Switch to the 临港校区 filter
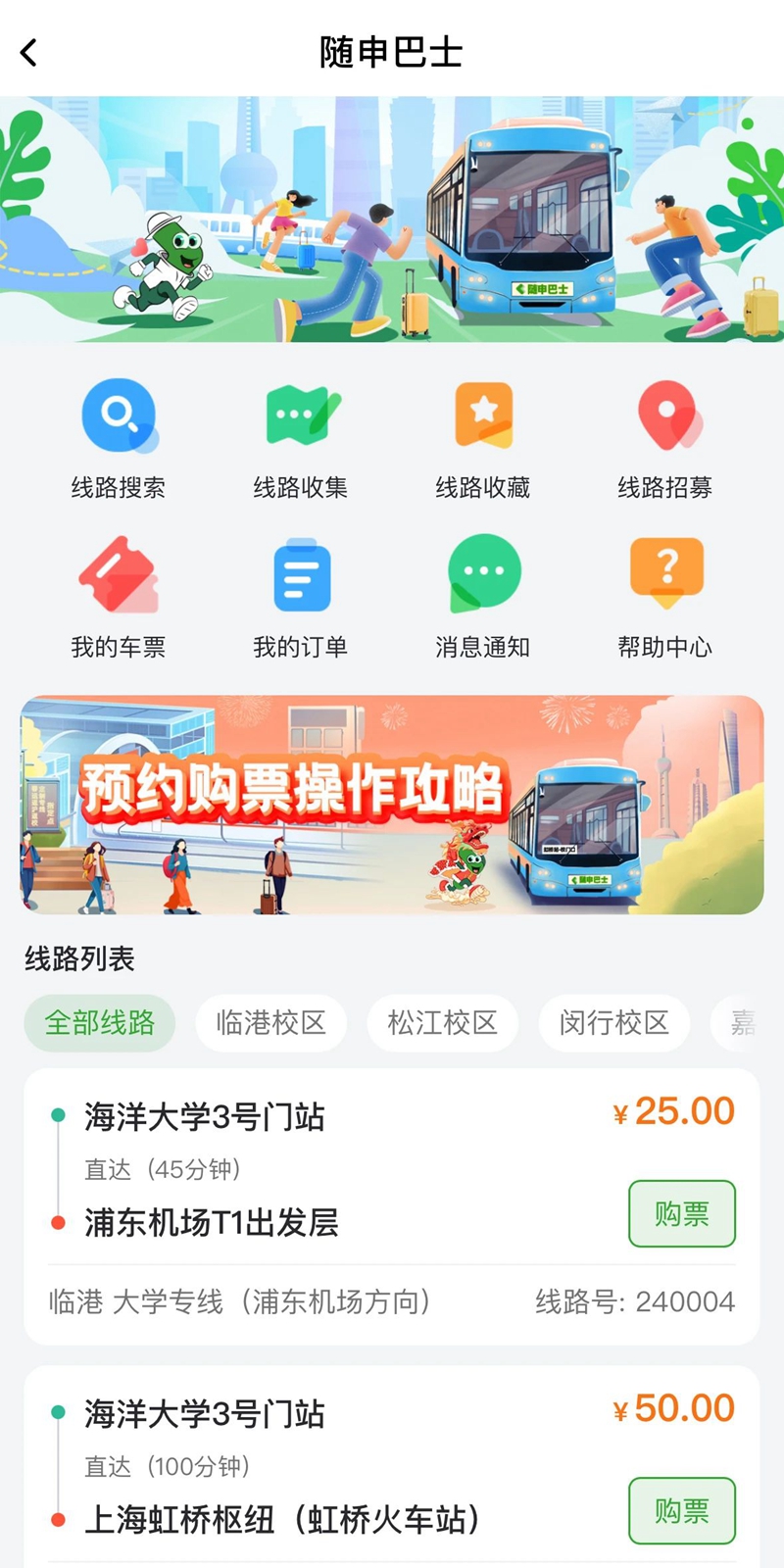The width and height of the screenshot is (784, 1568). [x=270, y=1023]
